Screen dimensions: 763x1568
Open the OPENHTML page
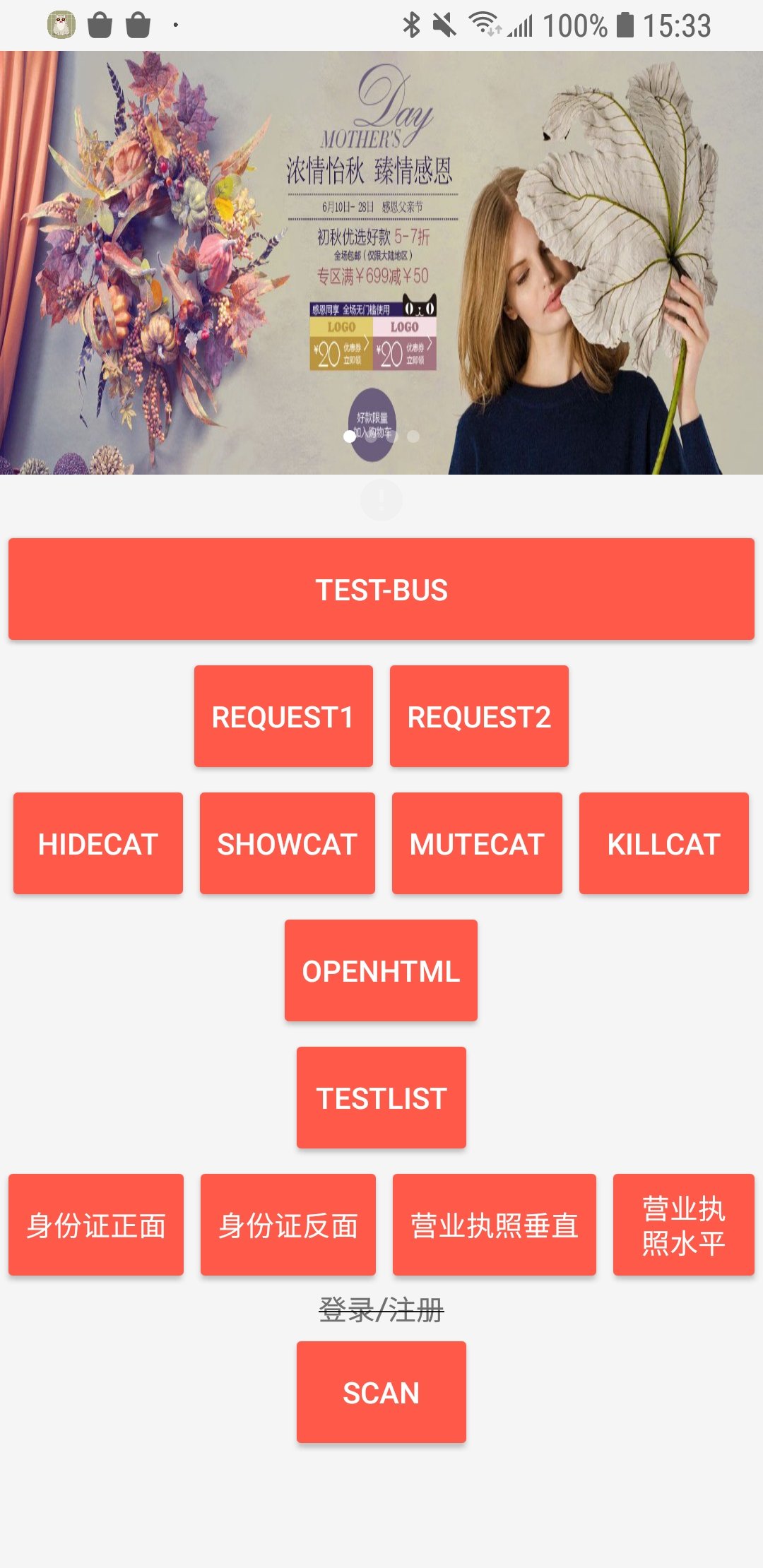point(381,970)
